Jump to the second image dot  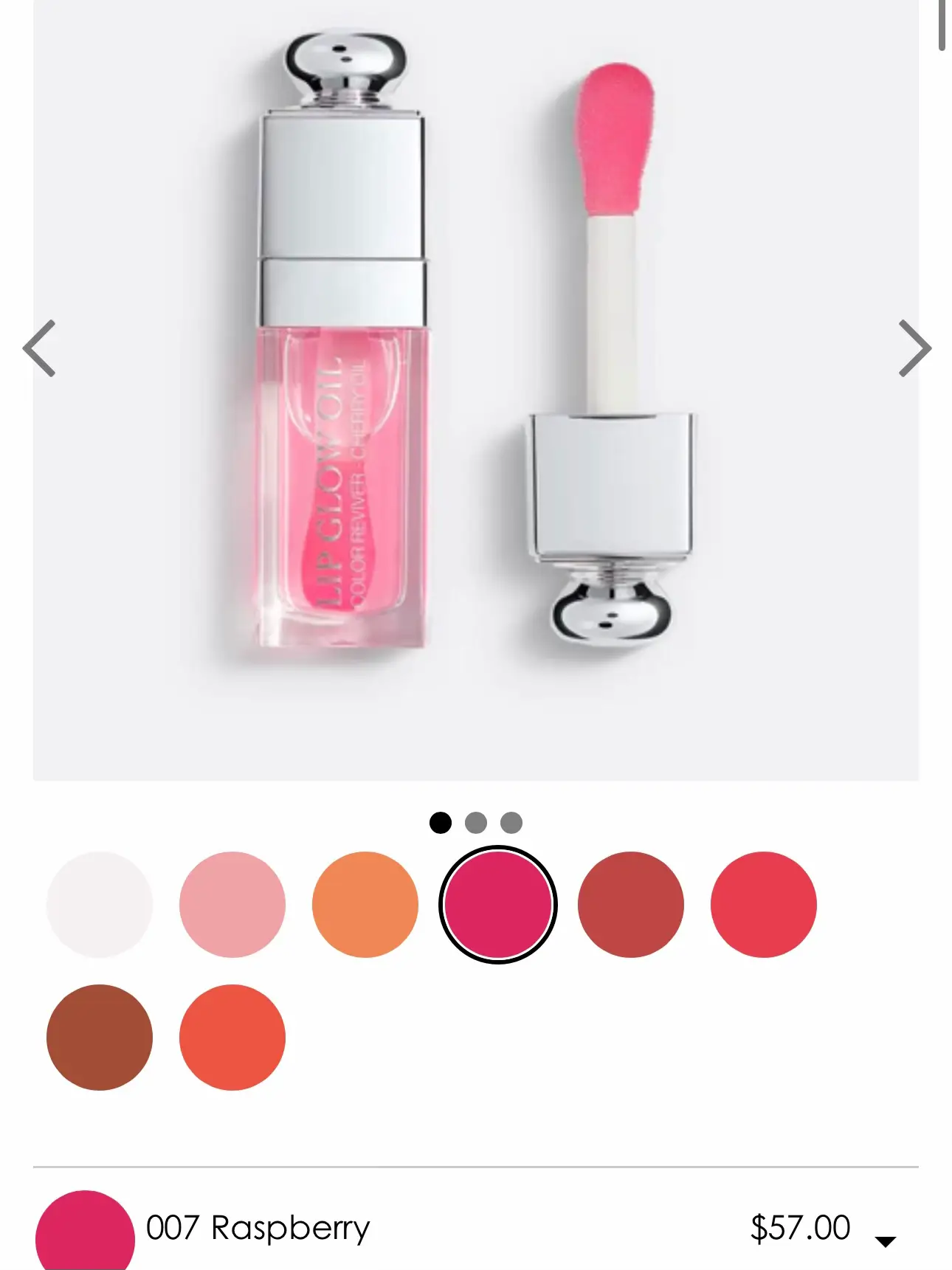pos(476,822)
